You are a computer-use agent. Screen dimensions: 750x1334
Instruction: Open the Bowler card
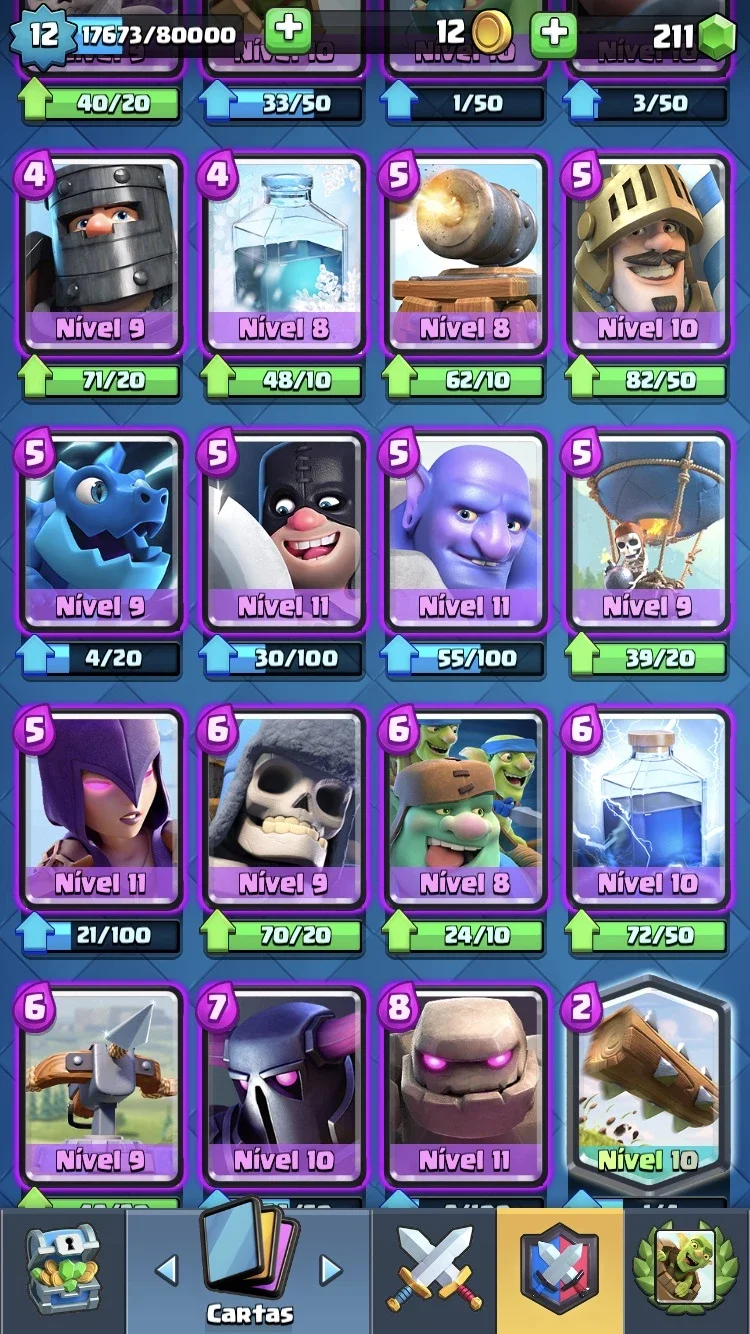465,532
